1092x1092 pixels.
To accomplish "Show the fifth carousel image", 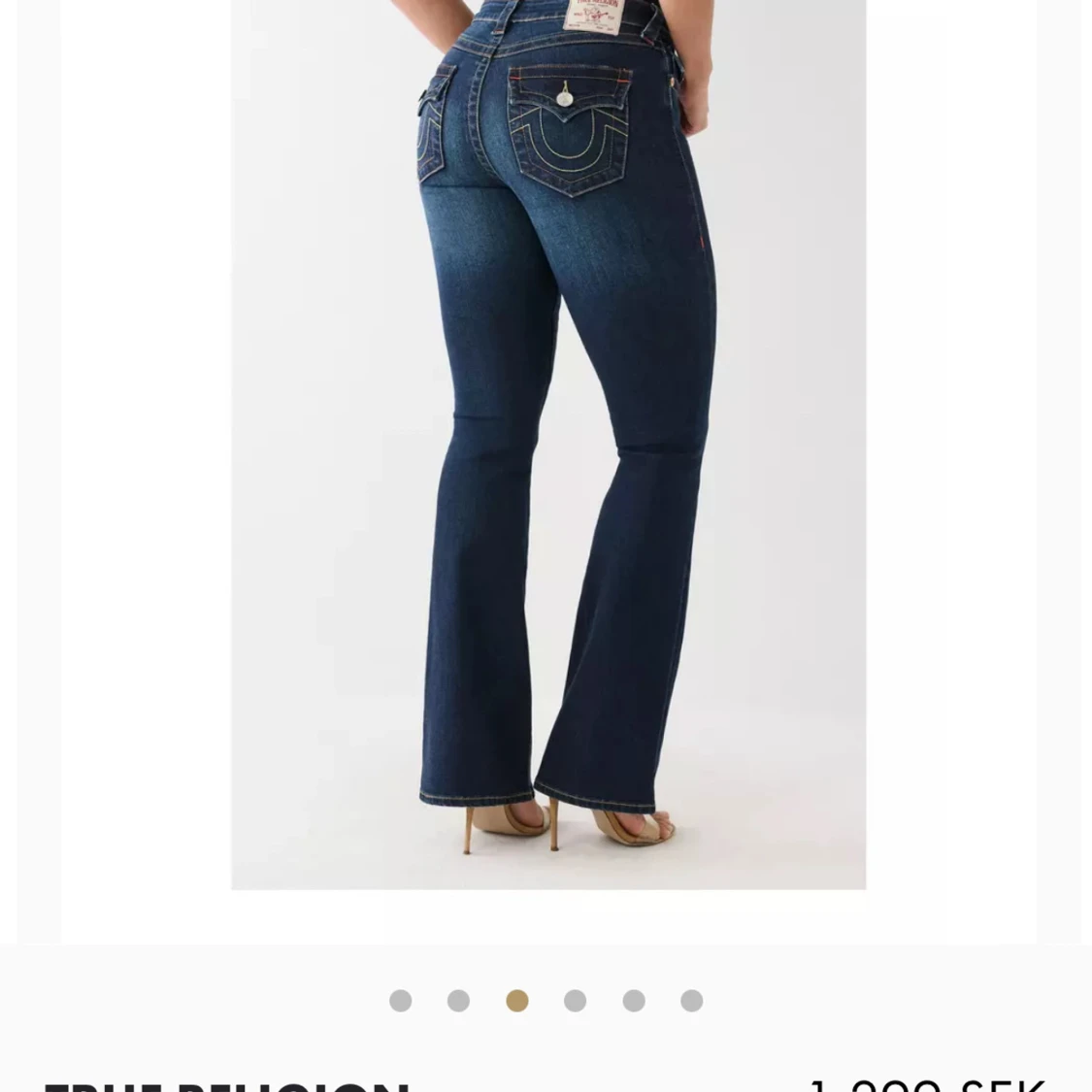I will tap(634, 1001).
